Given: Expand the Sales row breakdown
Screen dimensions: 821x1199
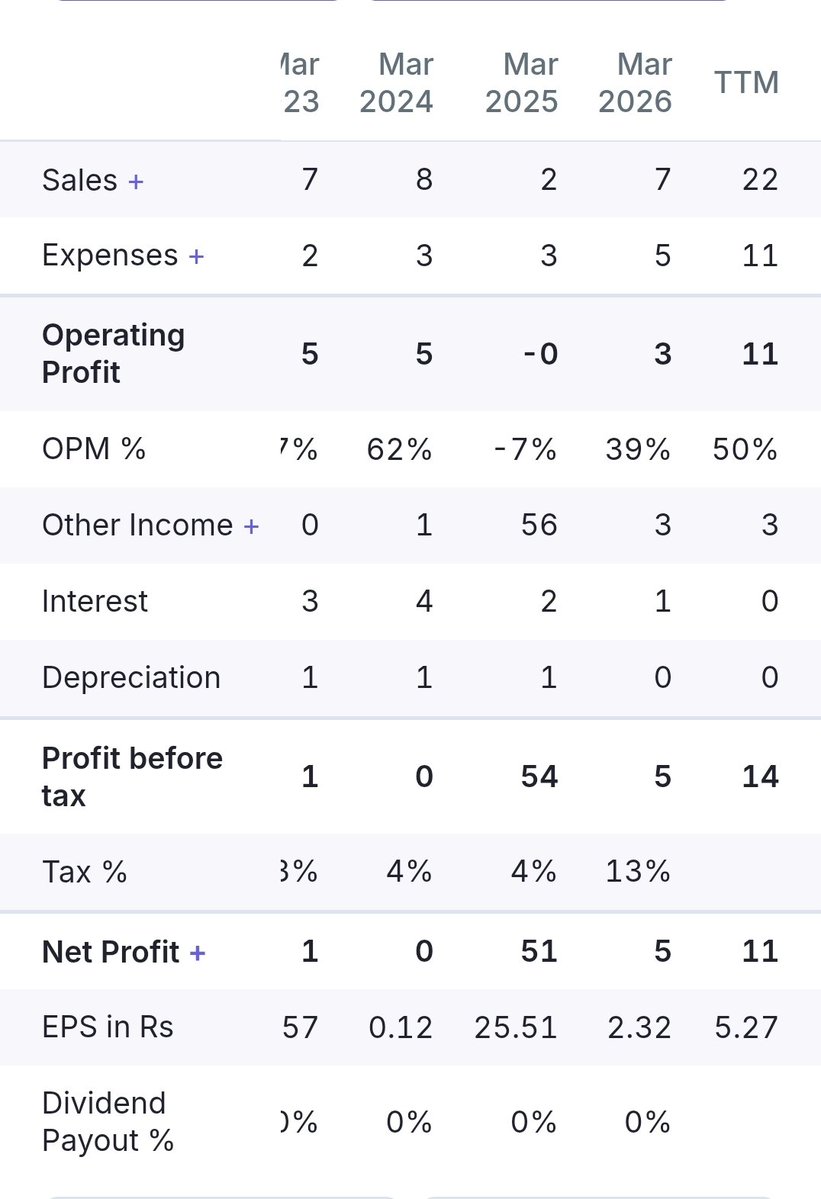Looking at the screenshot, I should 135,181.
